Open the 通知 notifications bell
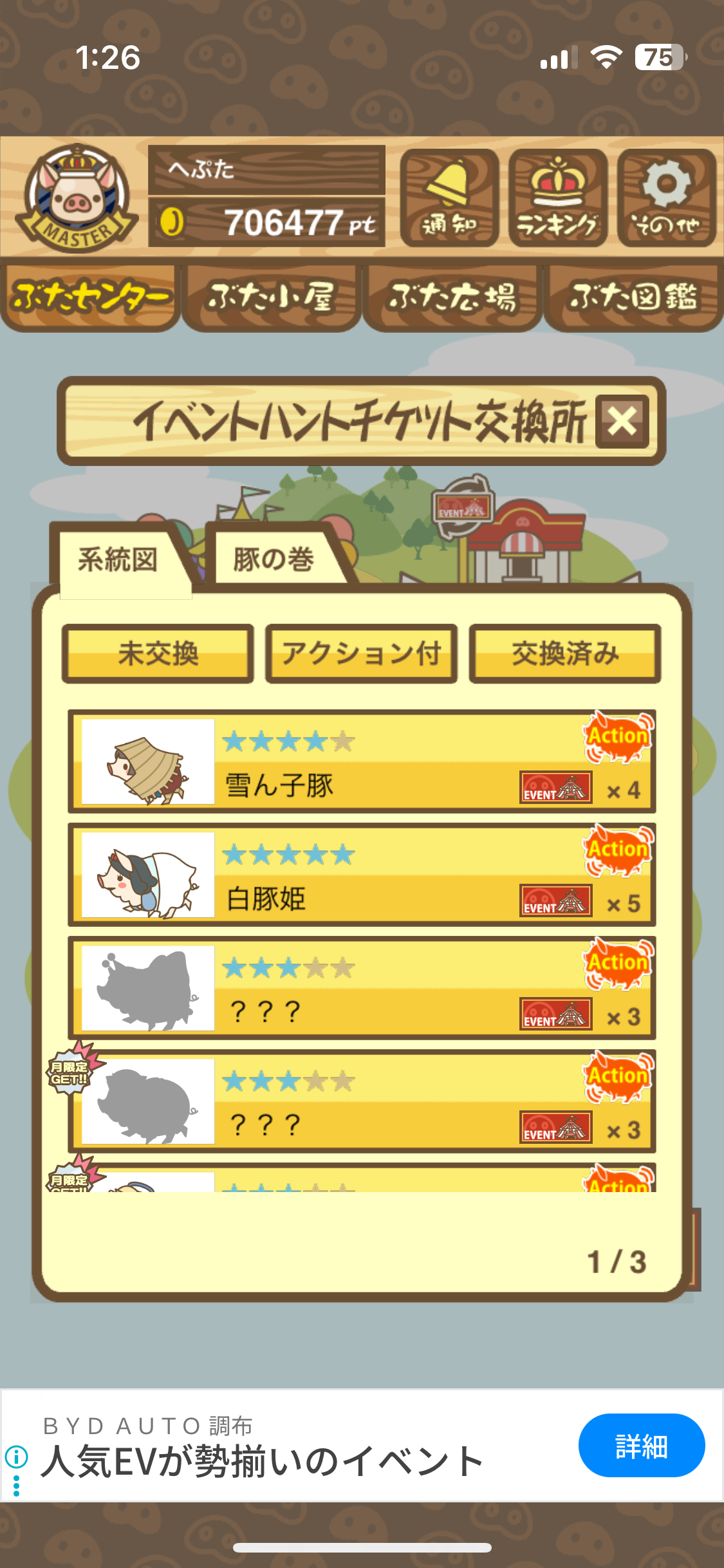Image resolution: width=724 pixels, height=1568 pixels. (x=449, y=198)
